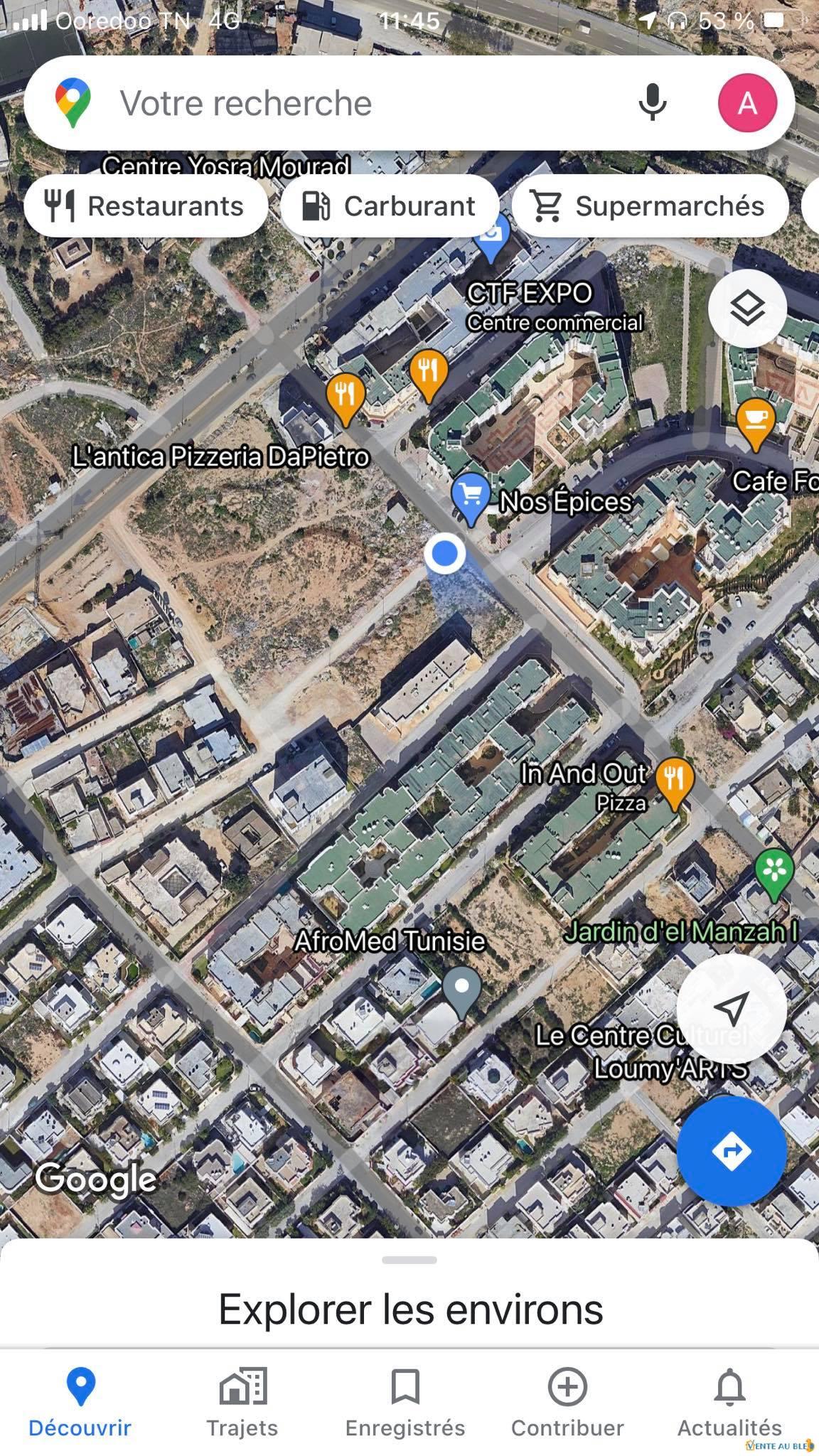This screenshot has height=1456, width=819.
Task: Recenter the map on my location
Action: (731, 1007)
